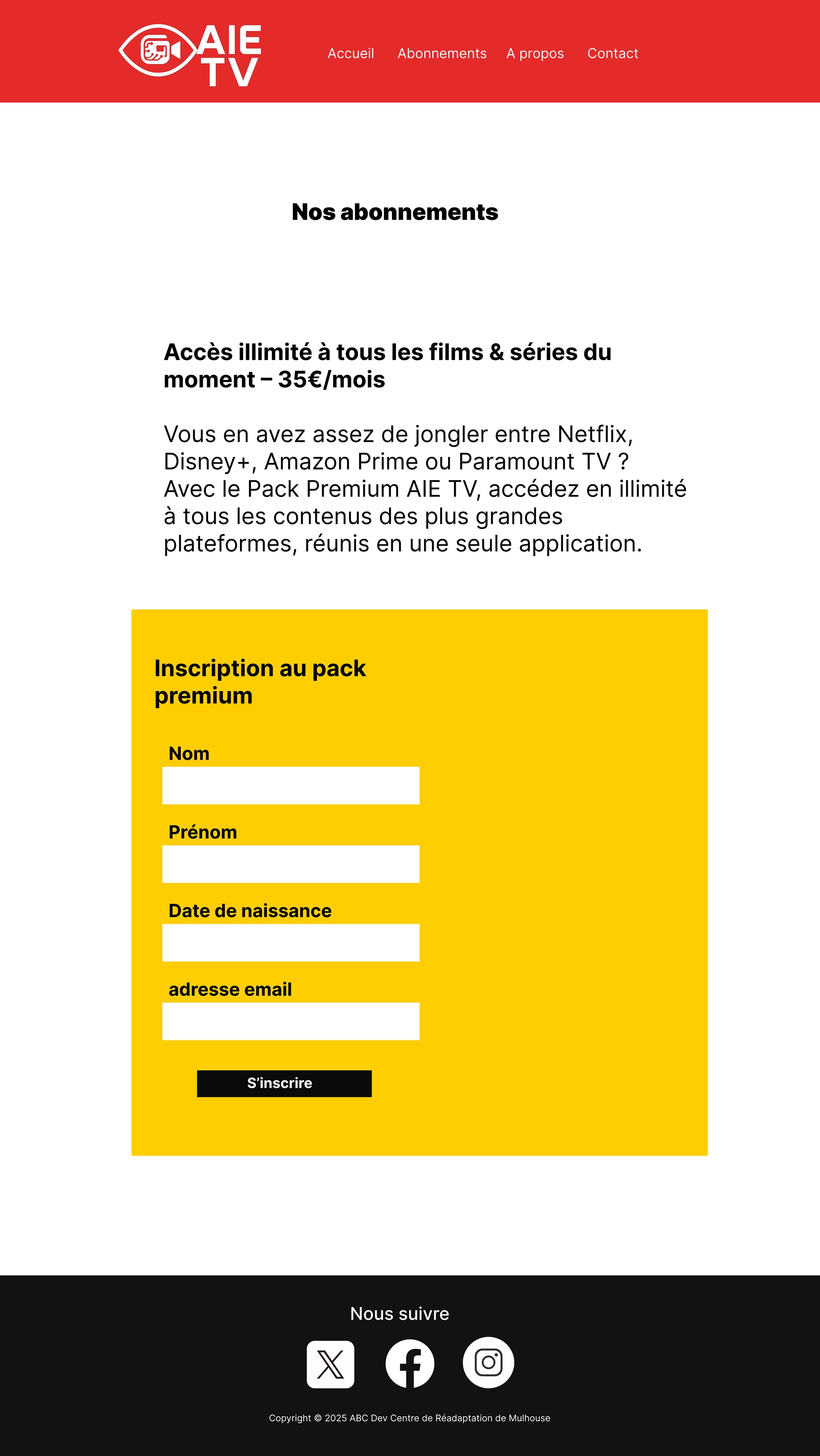Tap the Date de naissance field

click(x=290, y=942)
